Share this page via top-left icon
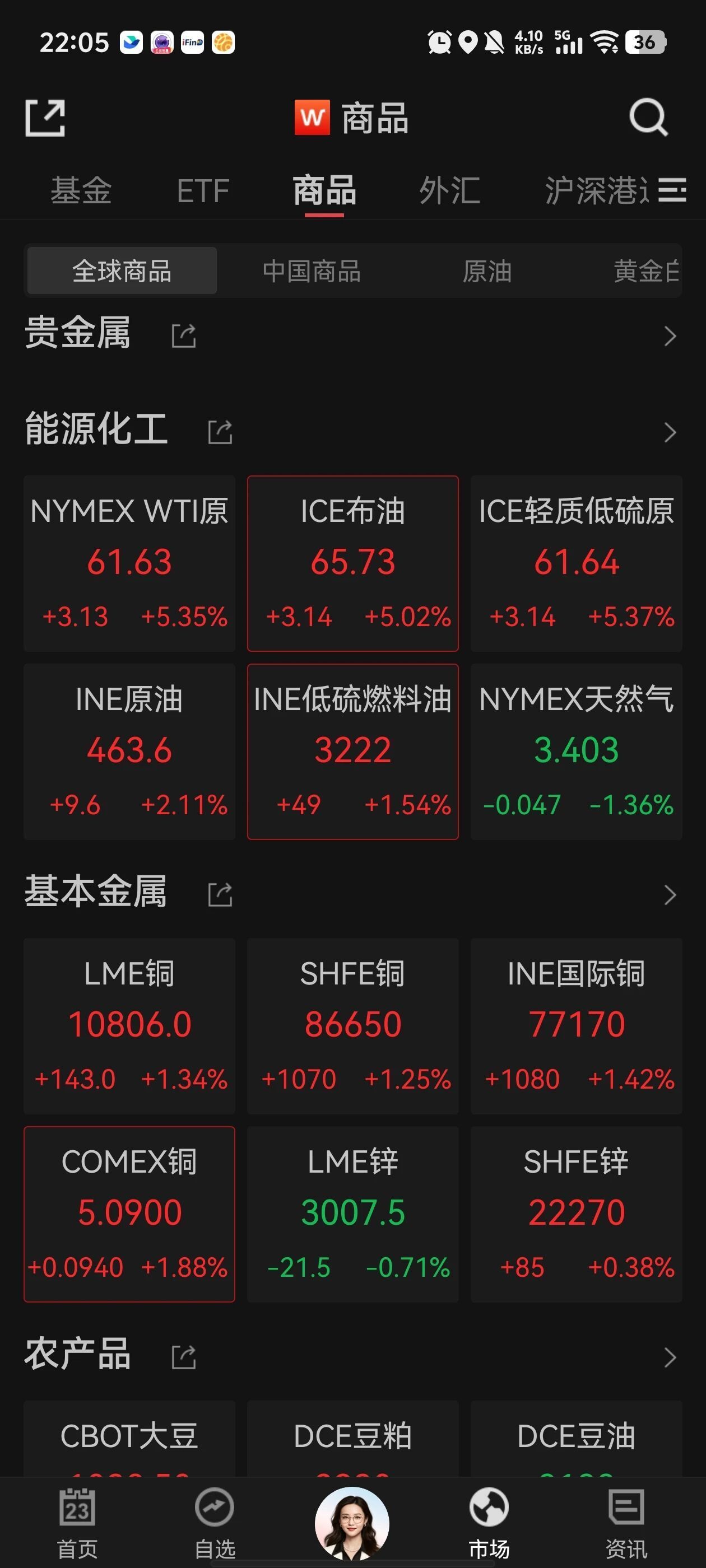This screenshot has width=706, height=1568. pos(45,118)
